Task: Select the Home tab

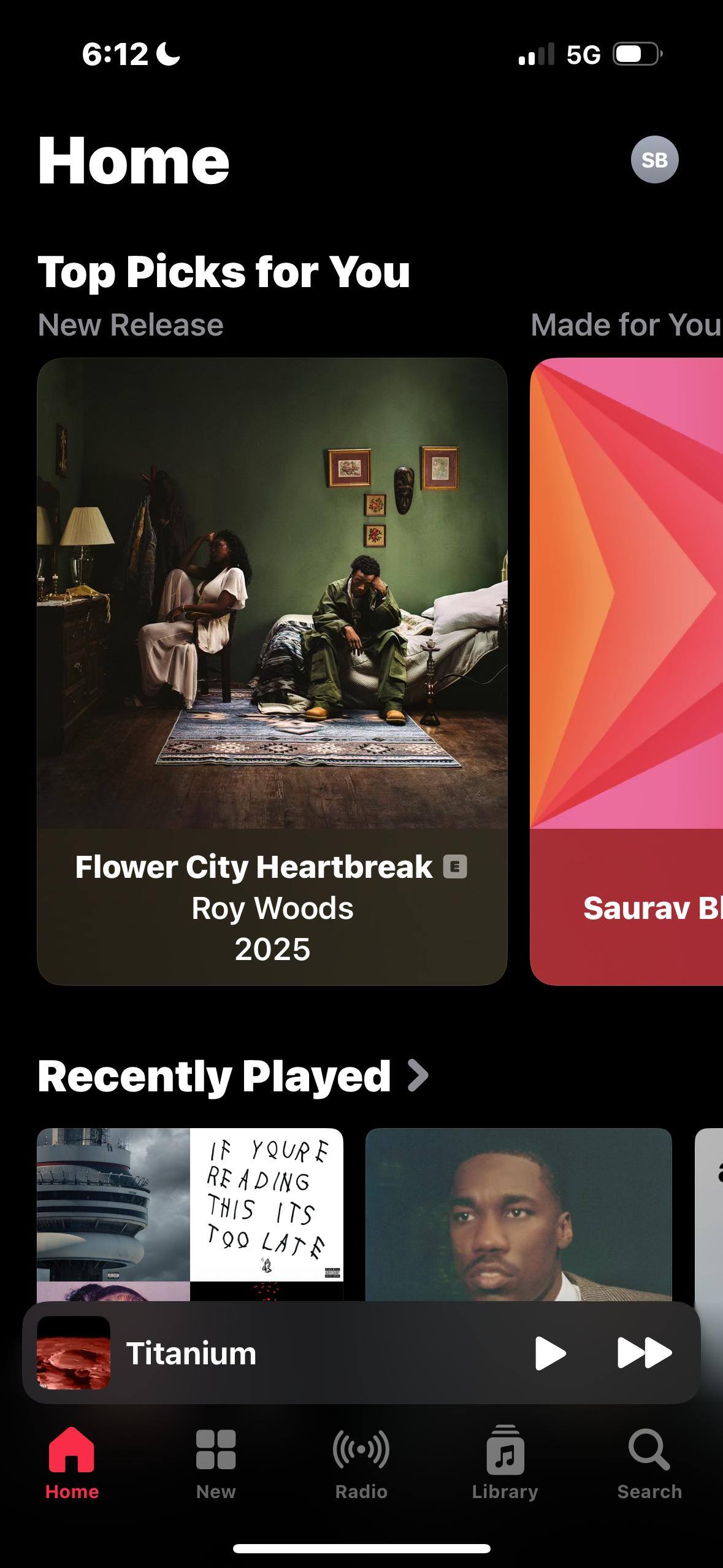Action: tap(72, 1462)
